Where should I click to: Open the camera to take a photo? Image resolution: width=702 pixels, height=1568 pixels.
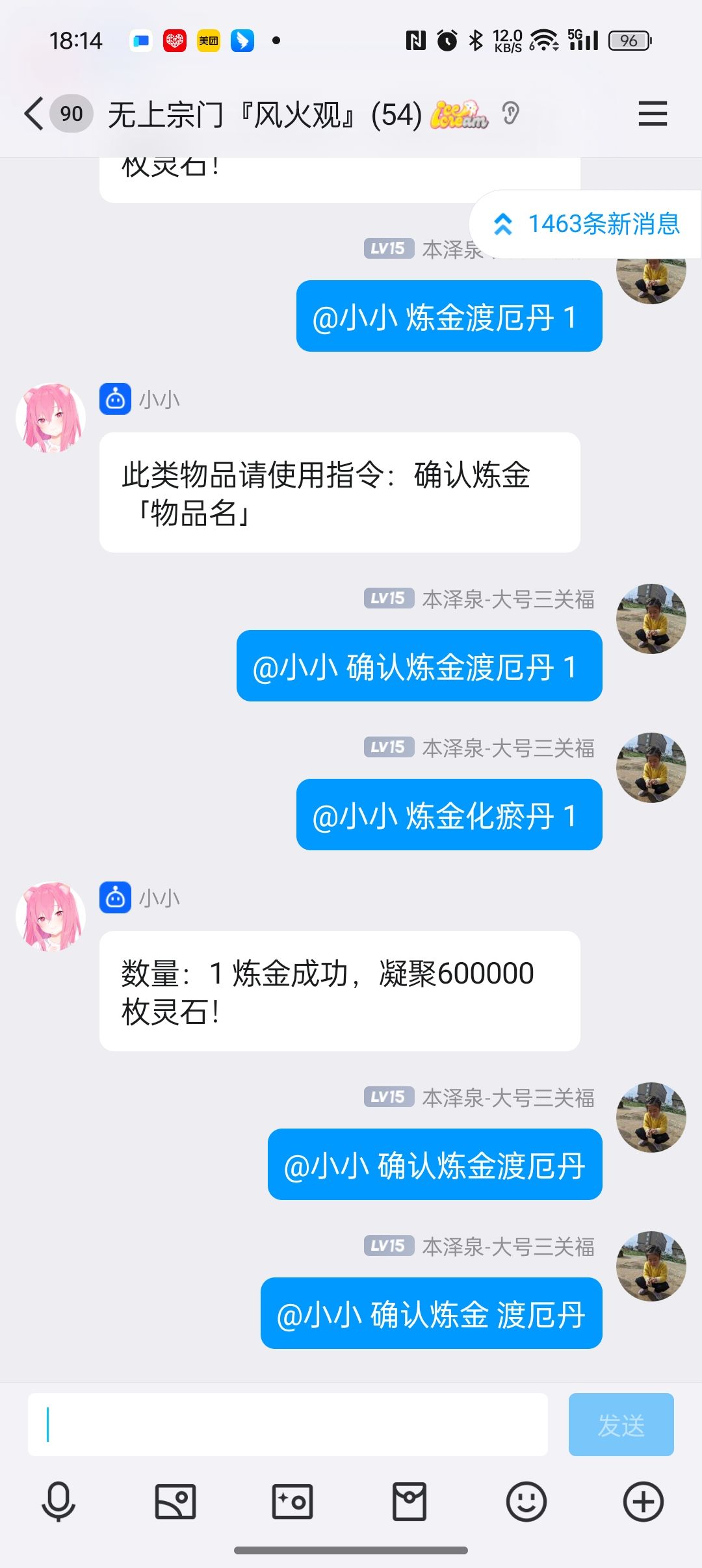(x=292, y=1502)
